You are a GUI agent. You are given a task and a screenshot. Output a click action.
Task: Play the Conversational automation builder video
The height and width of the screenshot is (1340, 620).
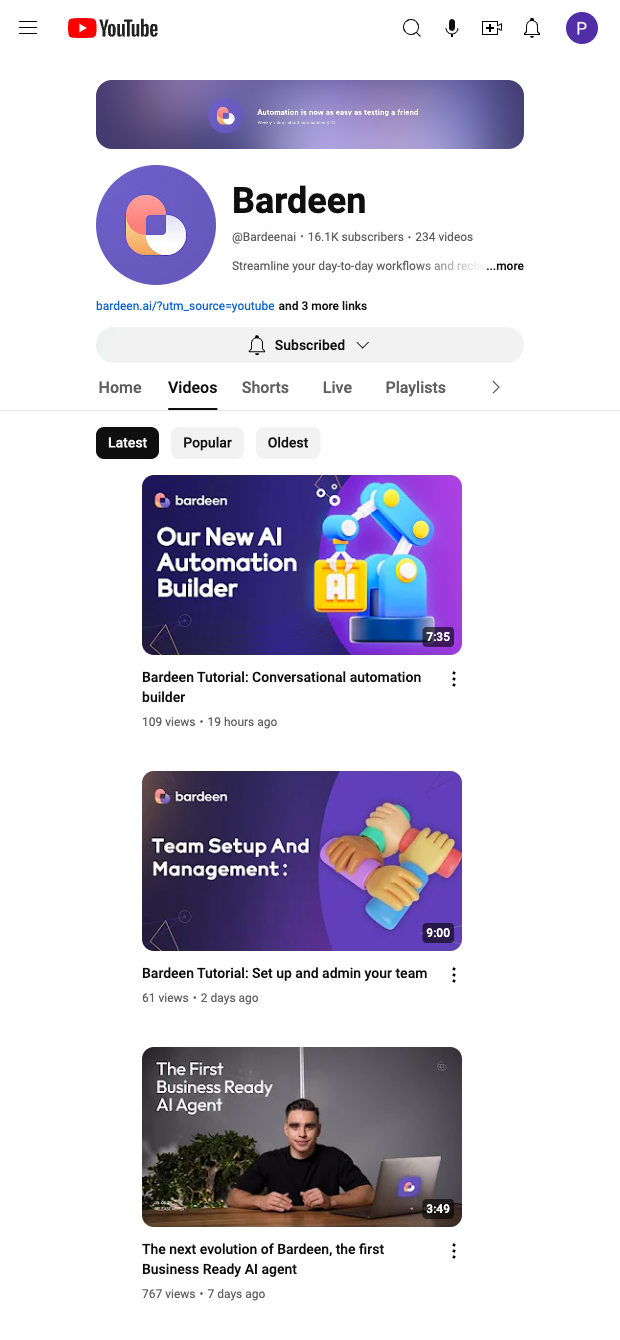(x=302, y=565)
